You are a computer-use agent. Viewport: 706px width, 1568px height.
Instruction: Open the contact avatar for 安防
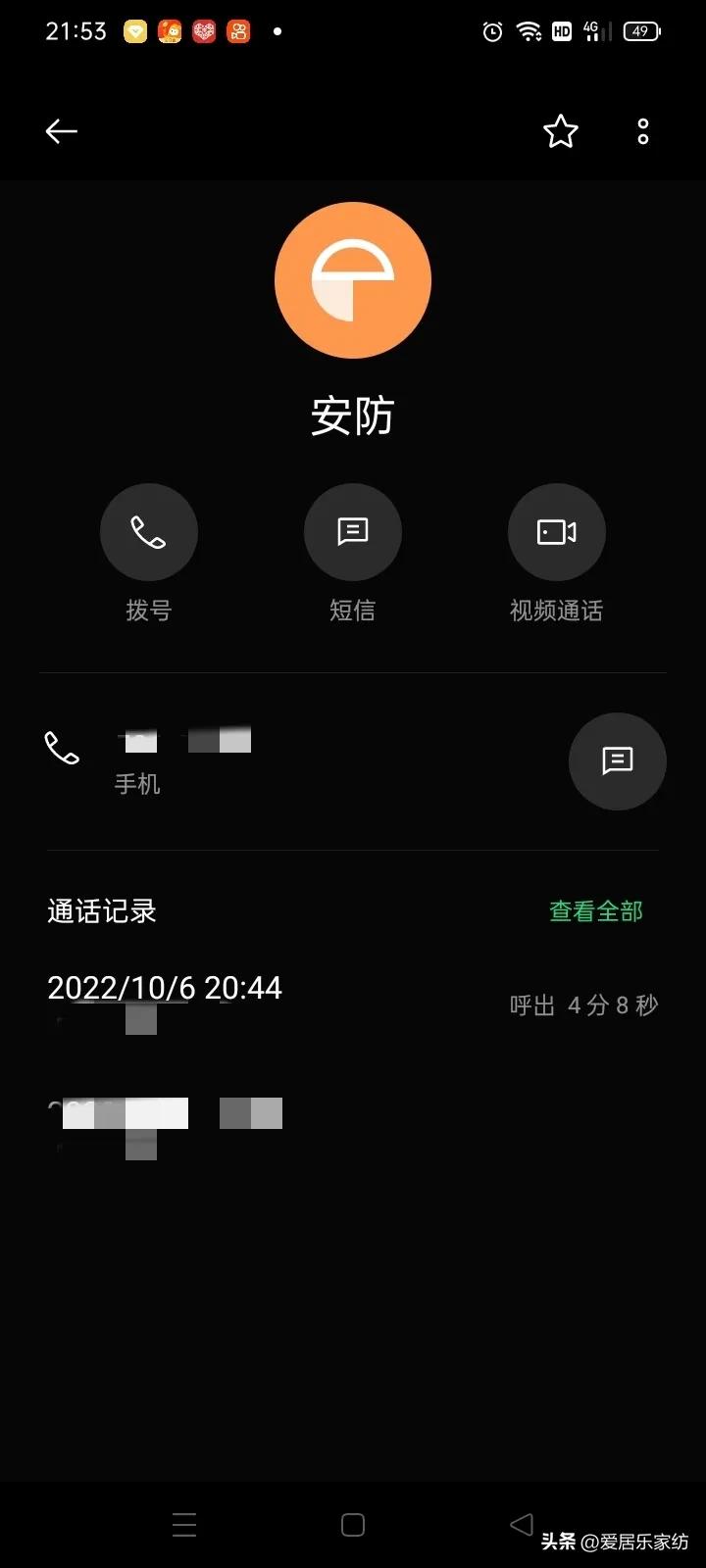coord(353,280)
